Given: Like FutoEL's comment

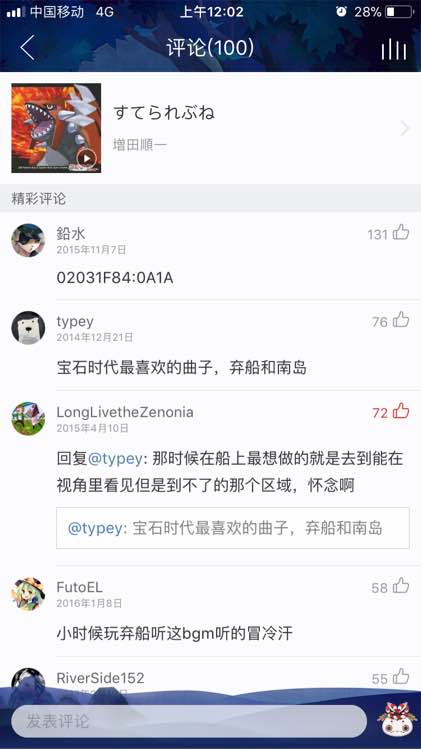Looking at the screenshot, I should click(401, 586).
